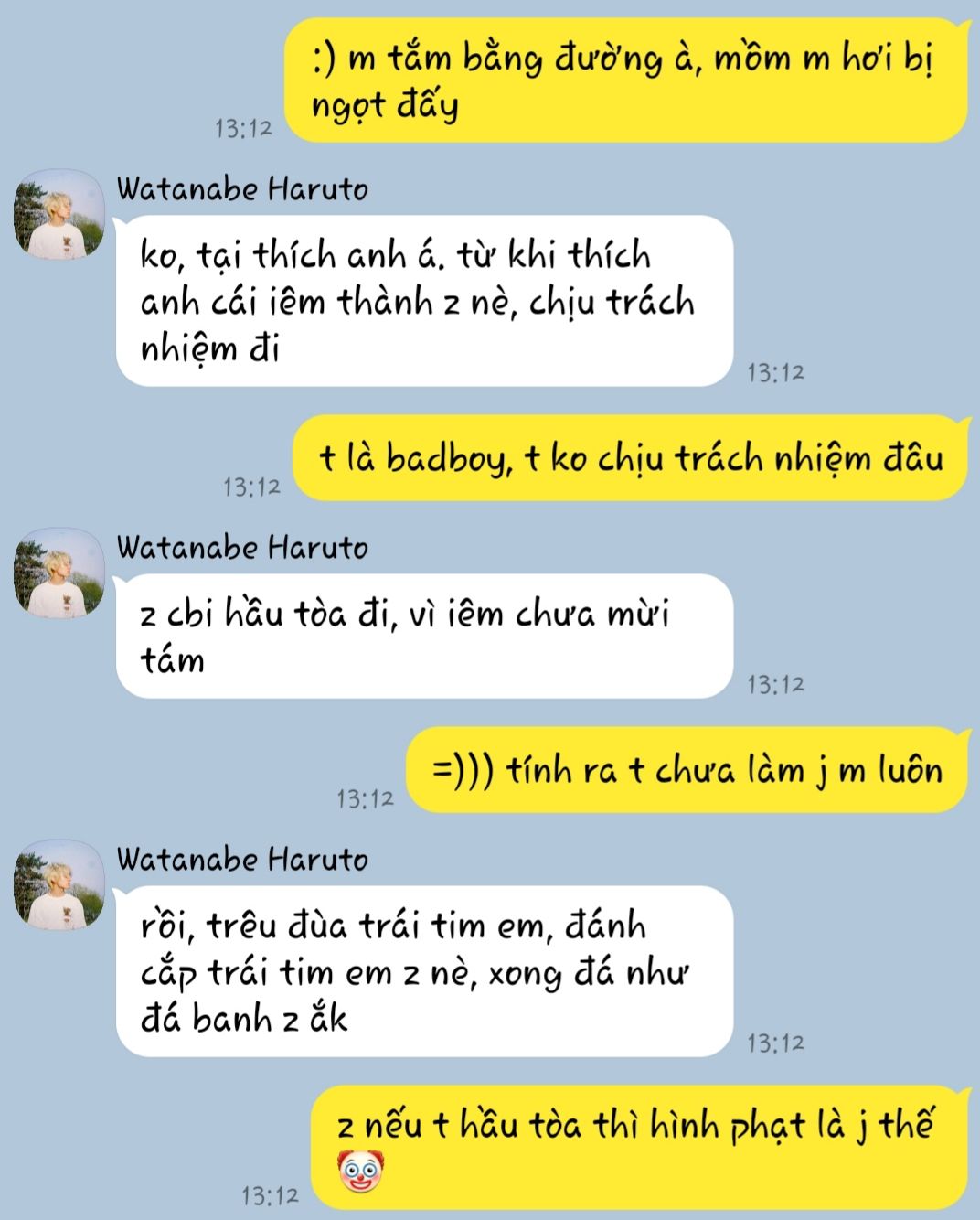Tap Haruto's avatar next to "z cbi hầu tòa" message
The image size is (980, 1220).
59,573
